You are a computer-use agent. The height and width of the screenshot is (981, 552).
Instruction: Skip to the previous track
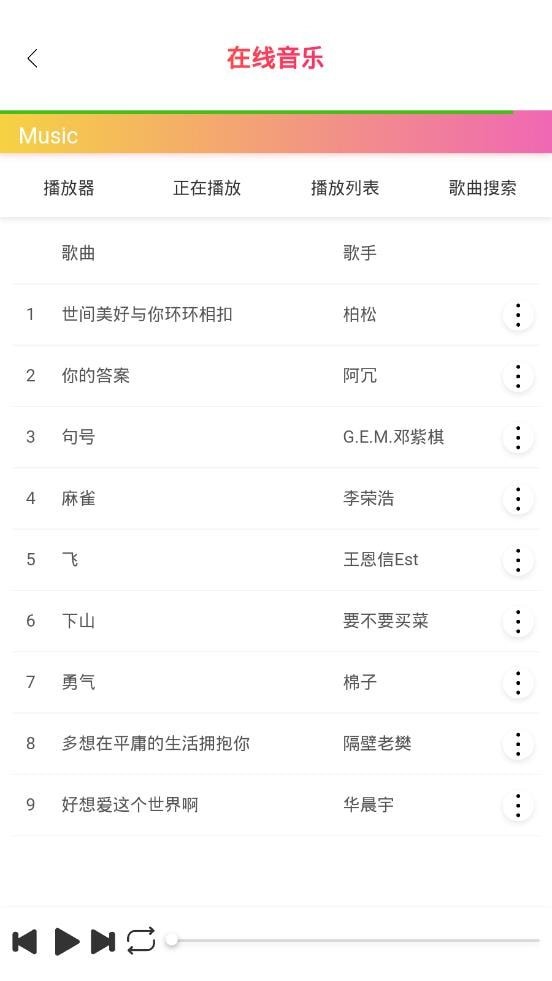[x=25, y=942]
